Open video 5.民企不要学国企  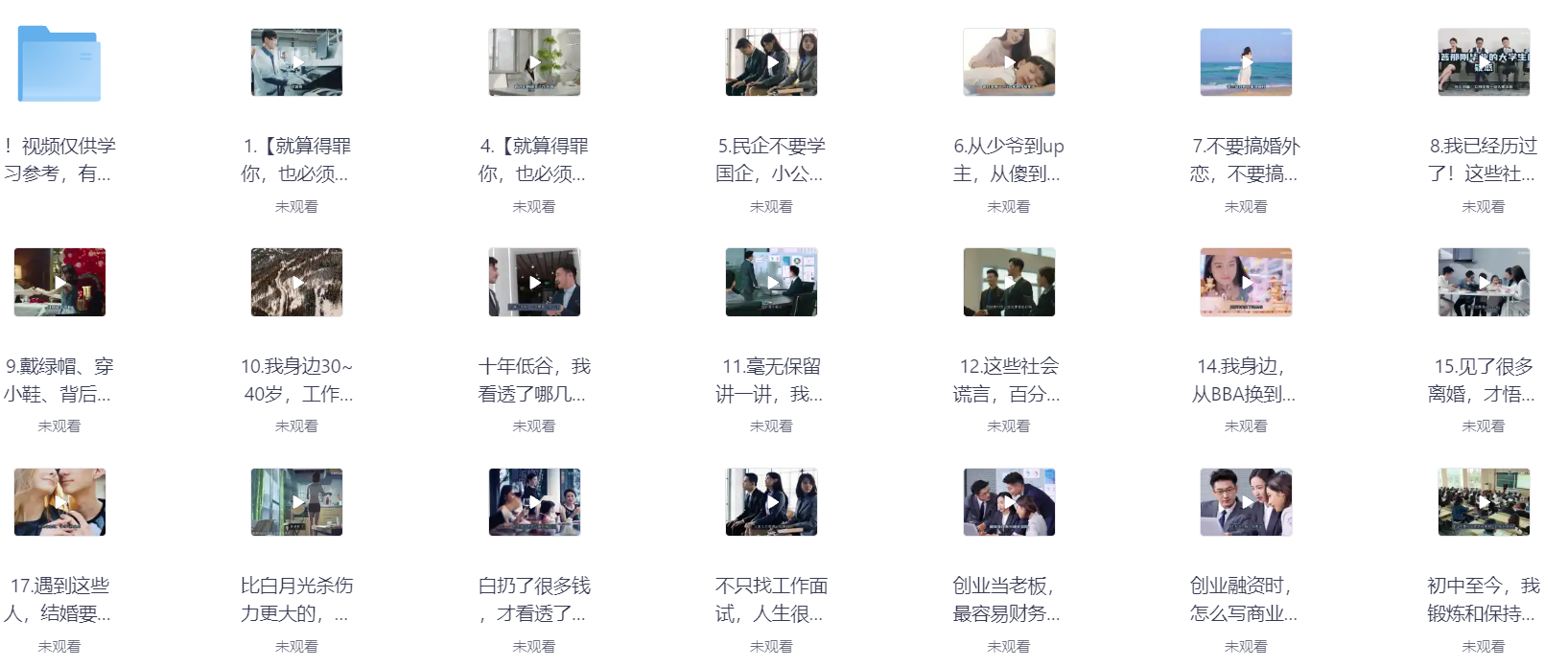(x=772, y=62)
